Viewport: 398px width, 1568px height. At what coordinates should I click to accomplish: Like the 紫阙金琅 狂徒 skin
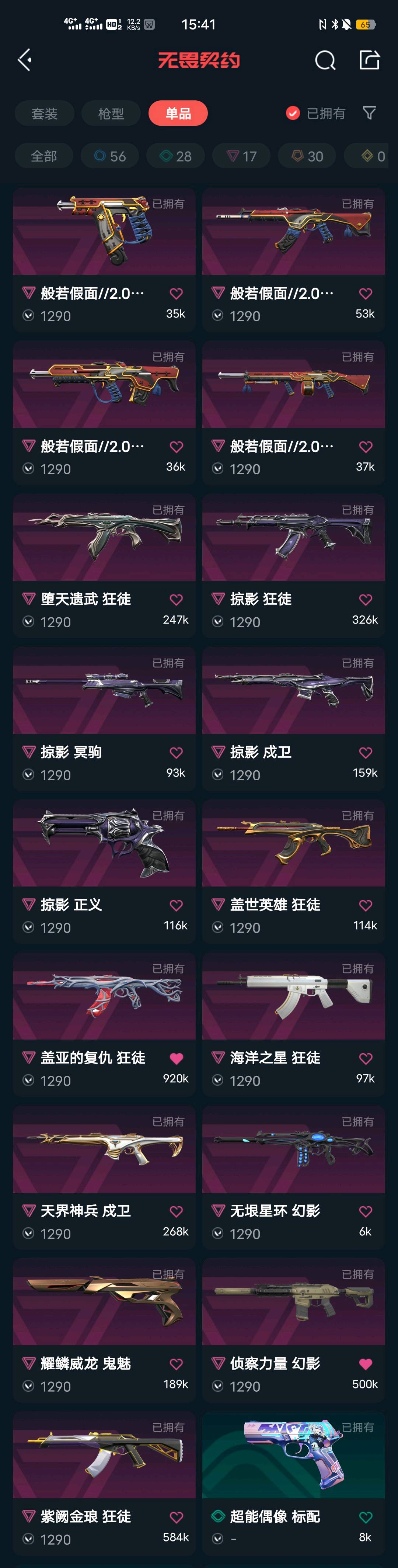[x=177, y=1517]
